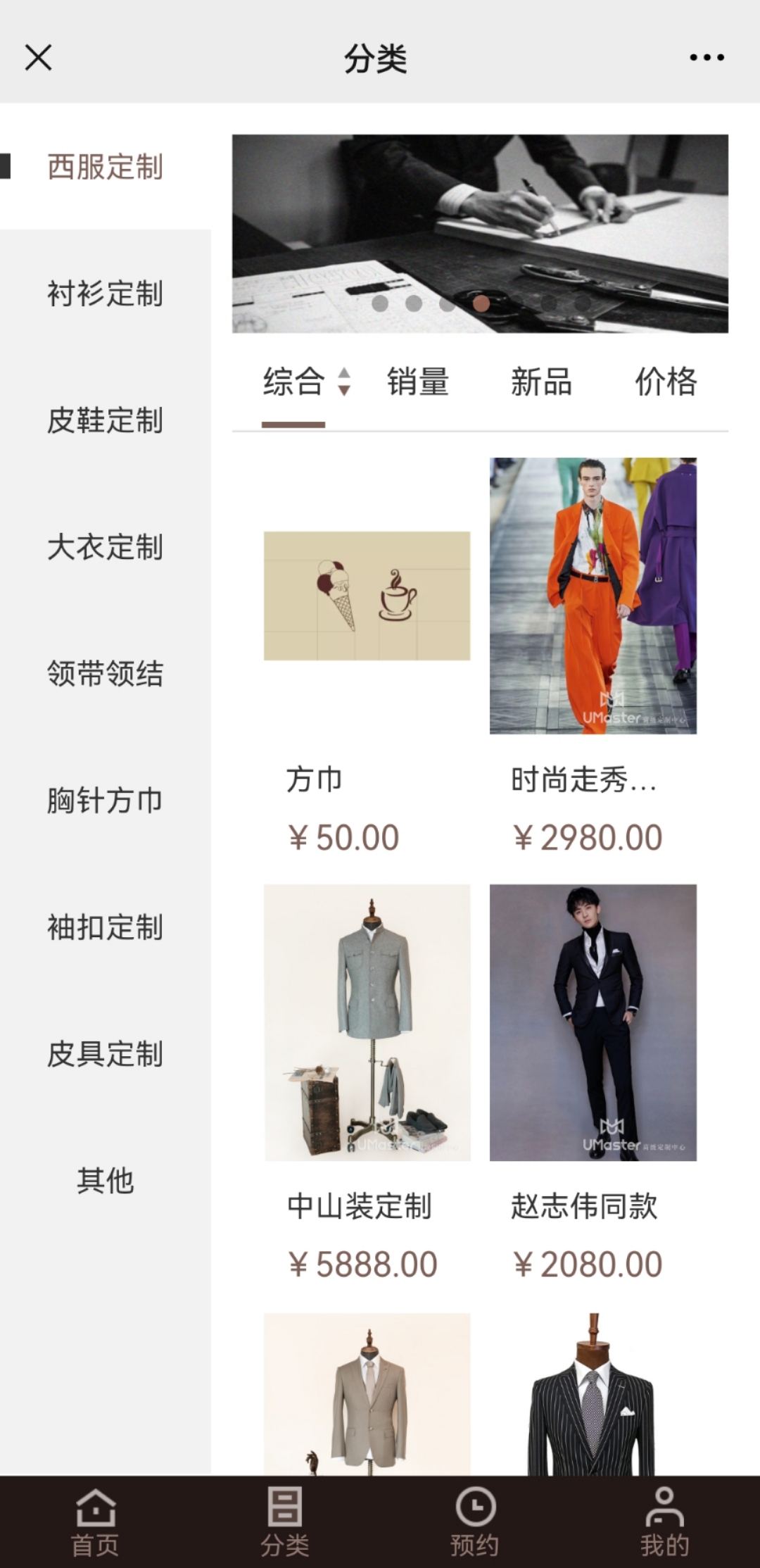This screenshot has width=760, height=1568.
Task: Tap the 胸针方巾 category
Action: click(x=106, y=801)
